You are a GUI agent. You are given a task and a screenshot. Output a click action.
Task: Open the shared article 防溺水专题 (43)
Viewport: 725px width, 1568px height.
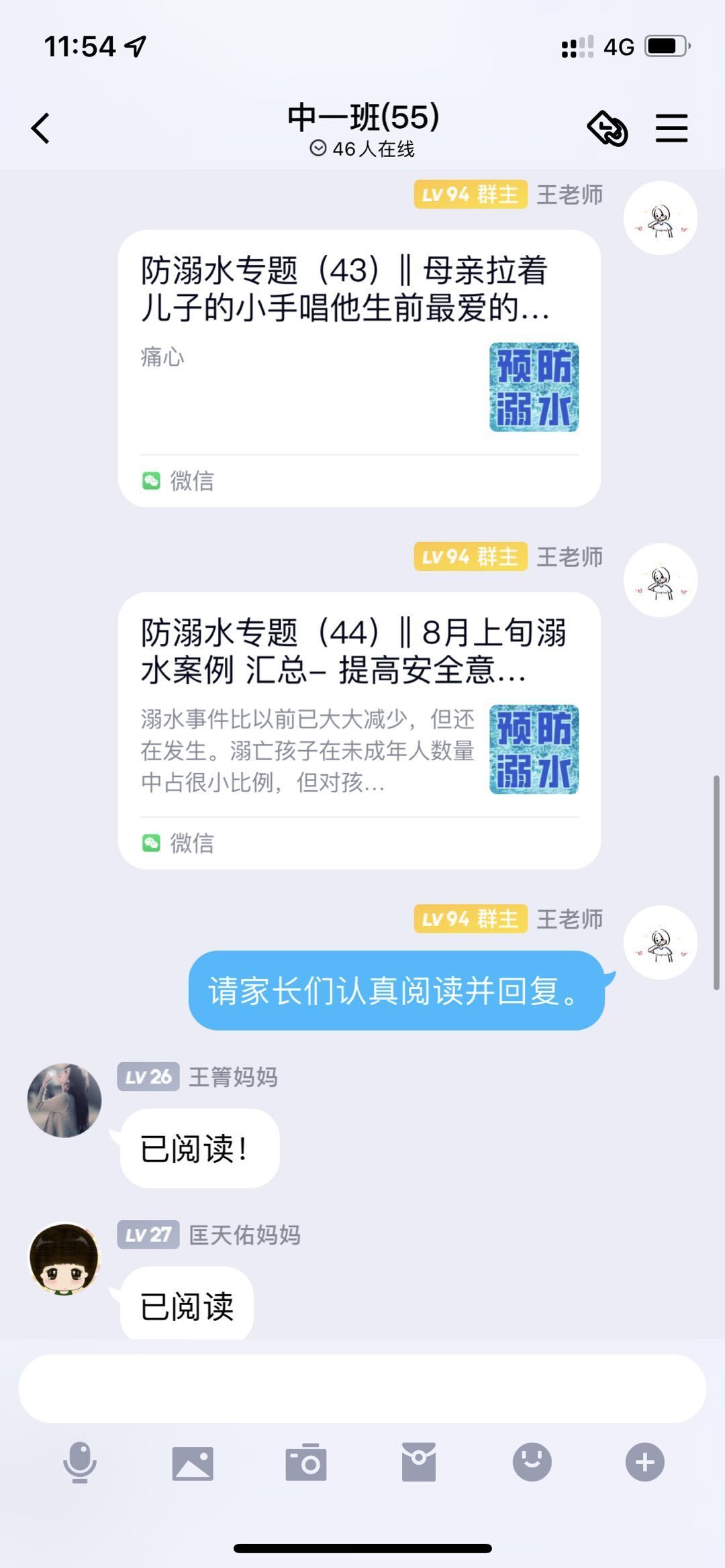359,368
